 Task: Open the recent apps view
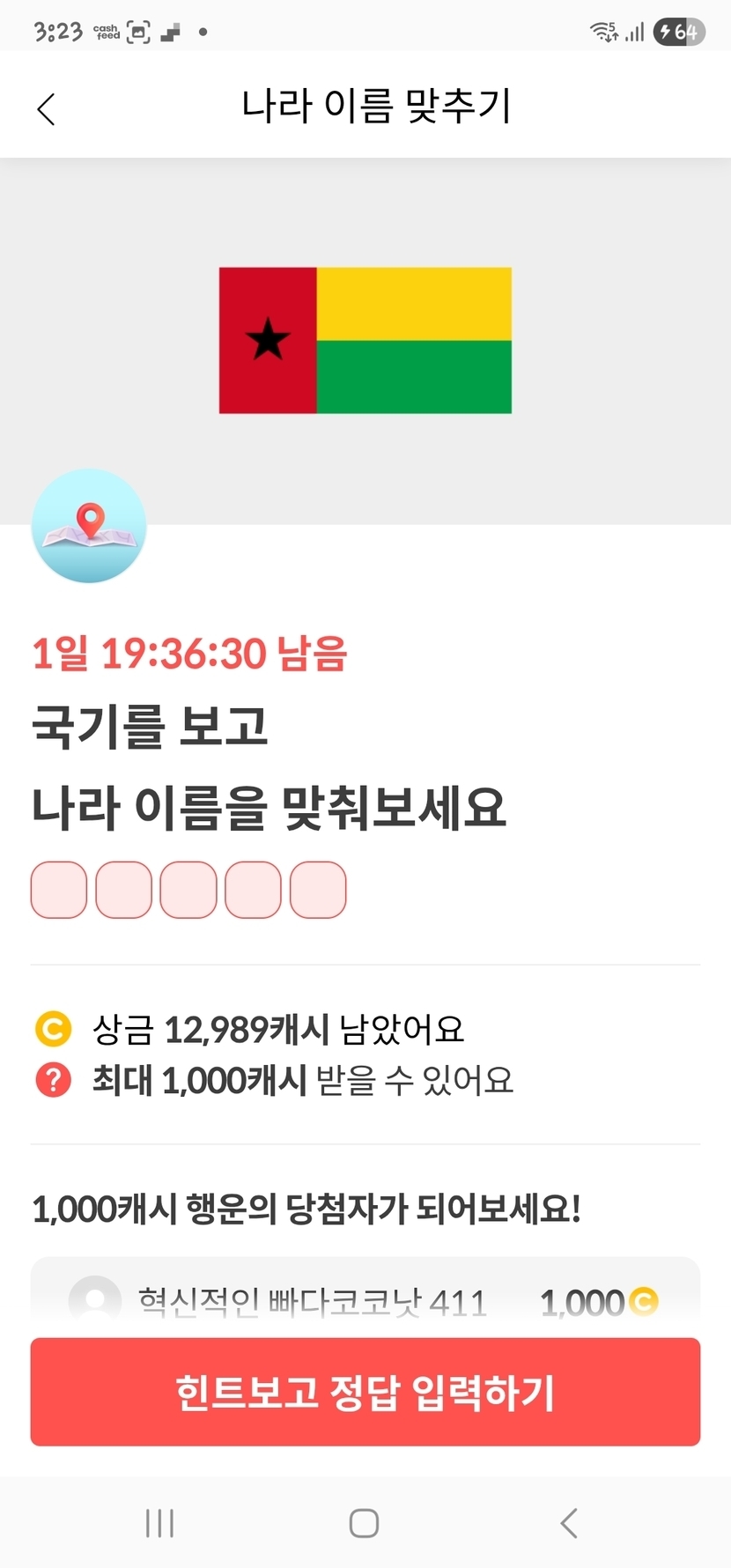[x=159, y=1523]
